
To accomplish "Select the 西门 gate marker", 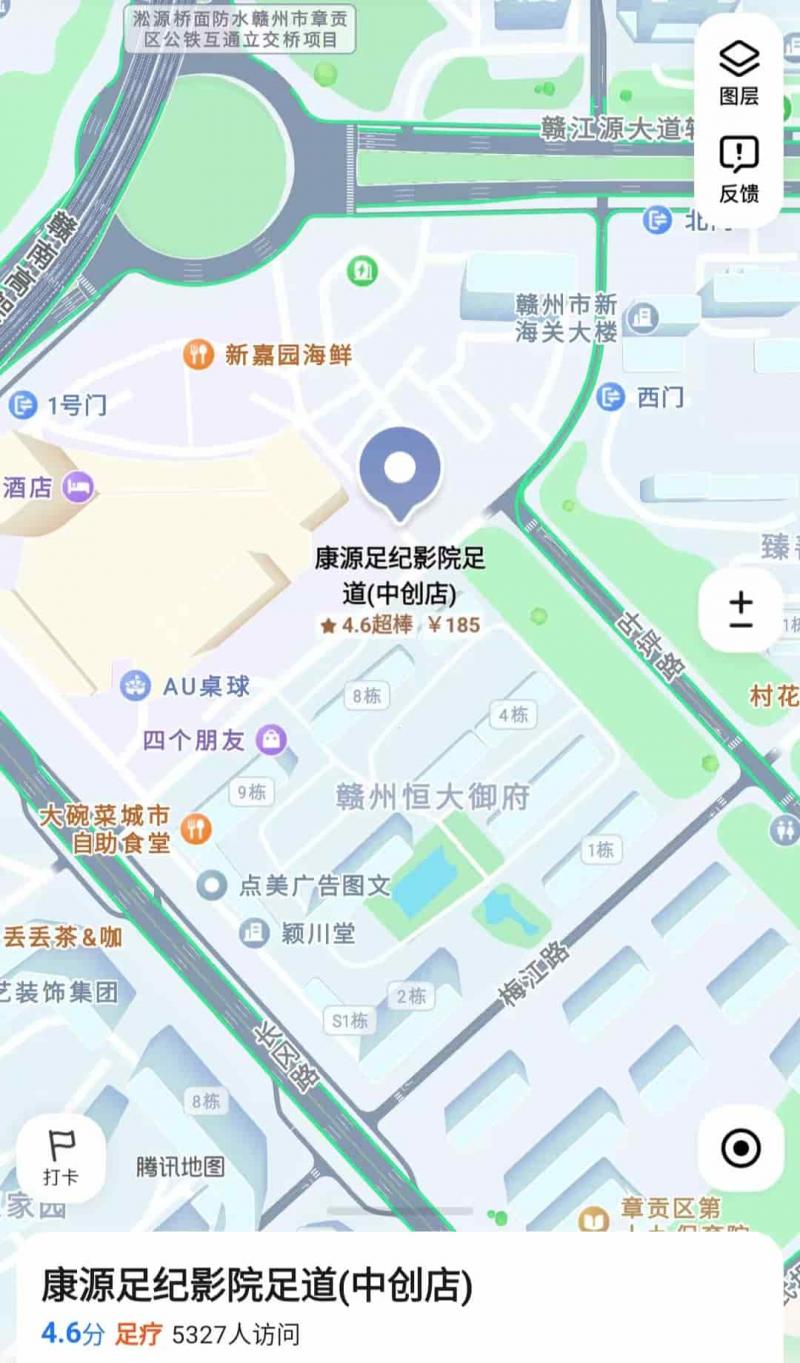I will [611, 397].
